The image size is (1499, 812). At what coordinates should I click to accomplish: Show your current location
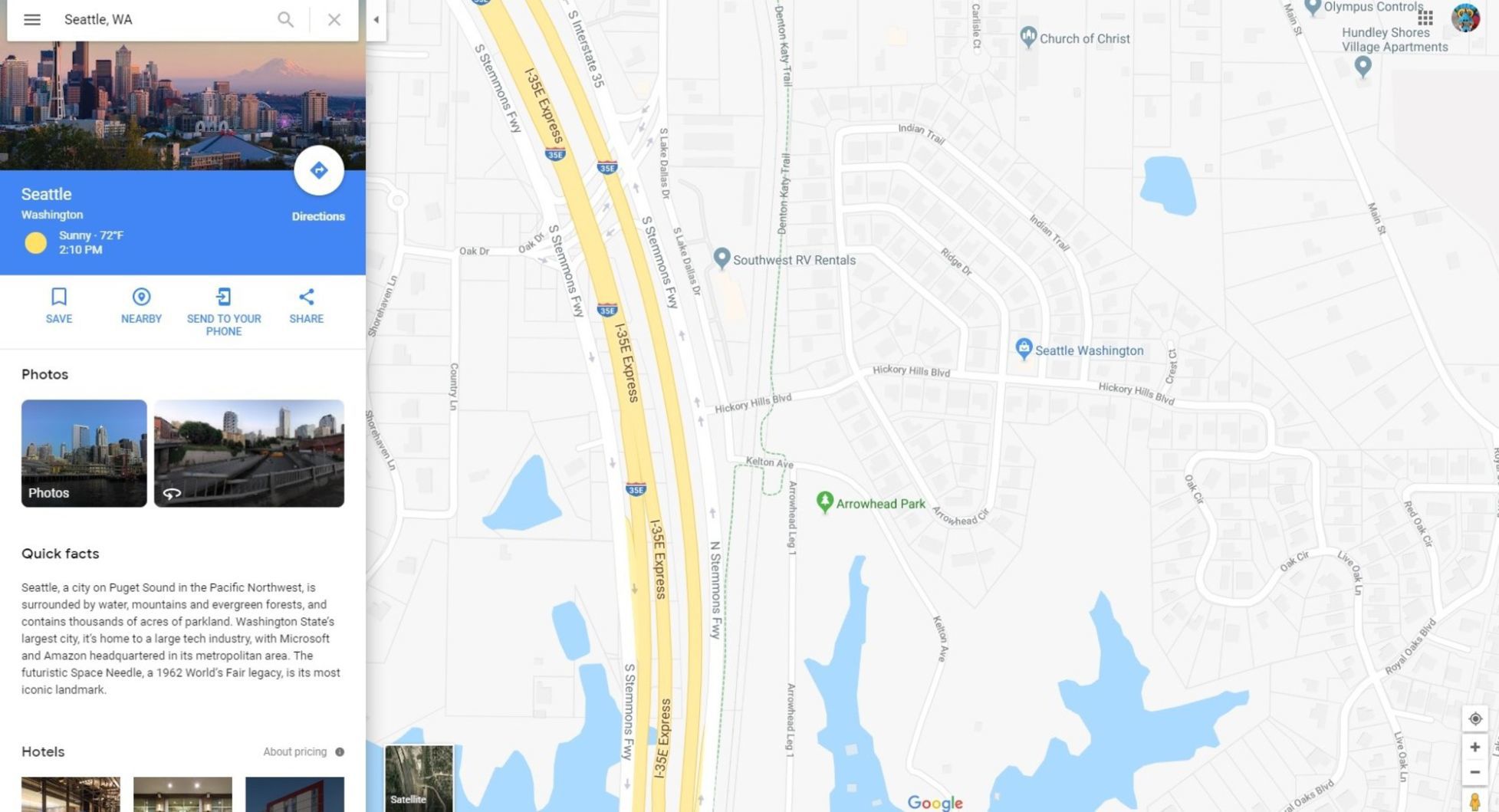[x=1474, y=718]
